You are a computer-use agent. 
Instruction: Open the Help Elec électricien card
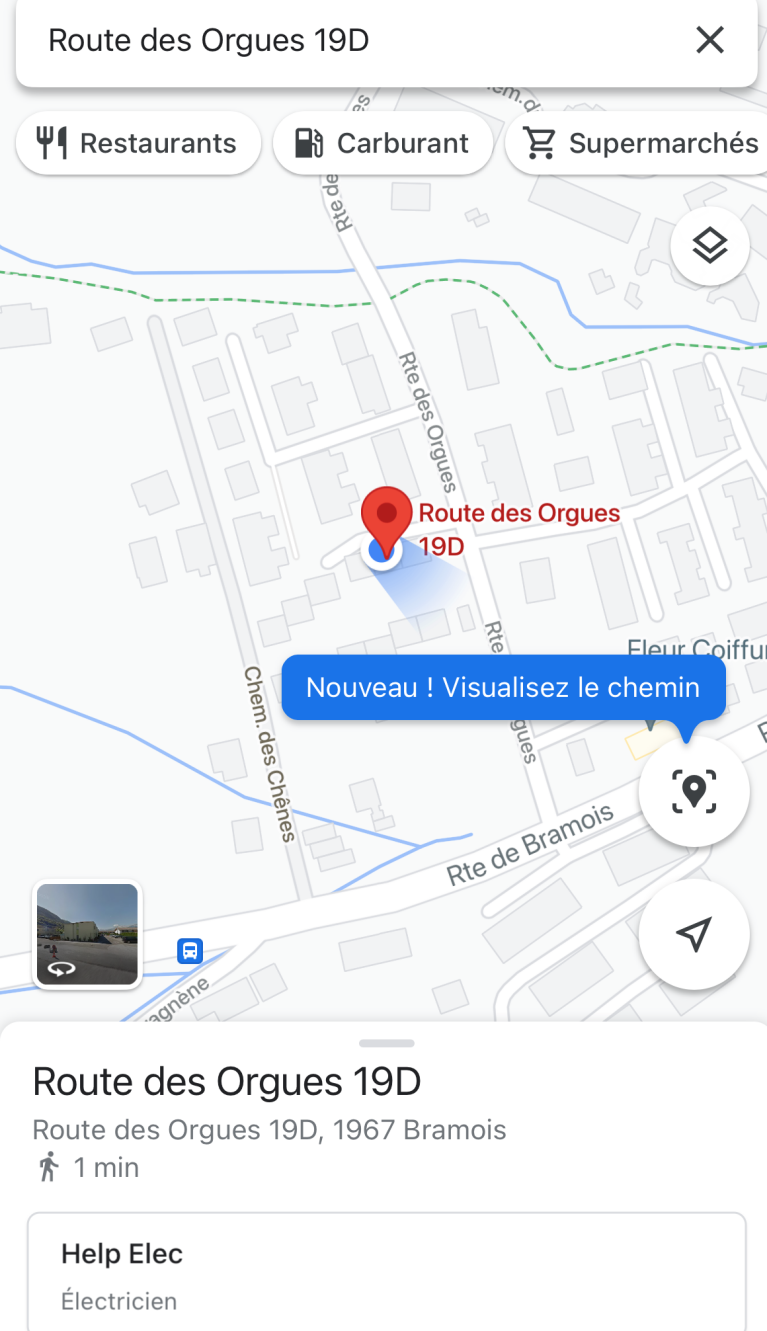(x=386, y=1272)
